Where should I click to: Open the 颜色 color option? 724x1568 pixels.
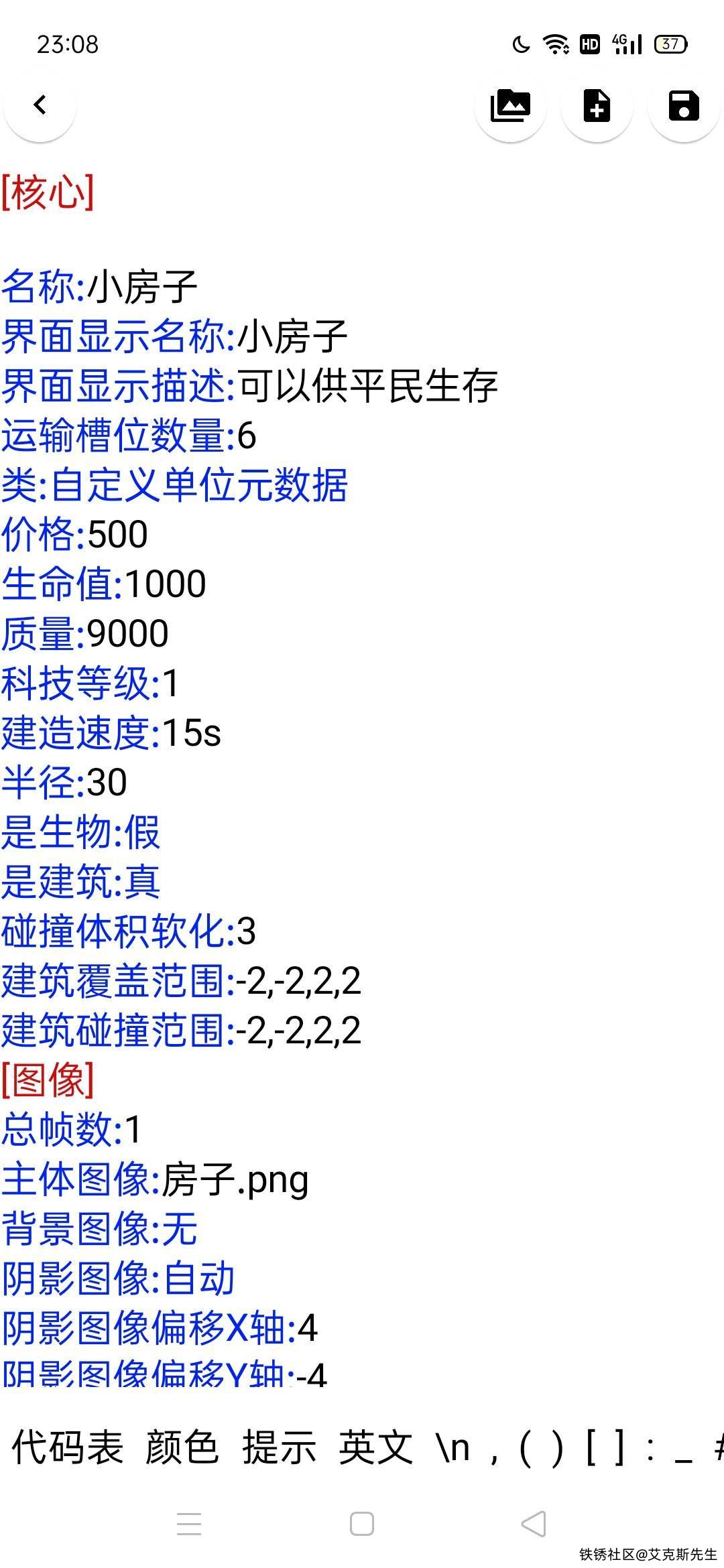pyautogui.click(x=182, y=1447)
